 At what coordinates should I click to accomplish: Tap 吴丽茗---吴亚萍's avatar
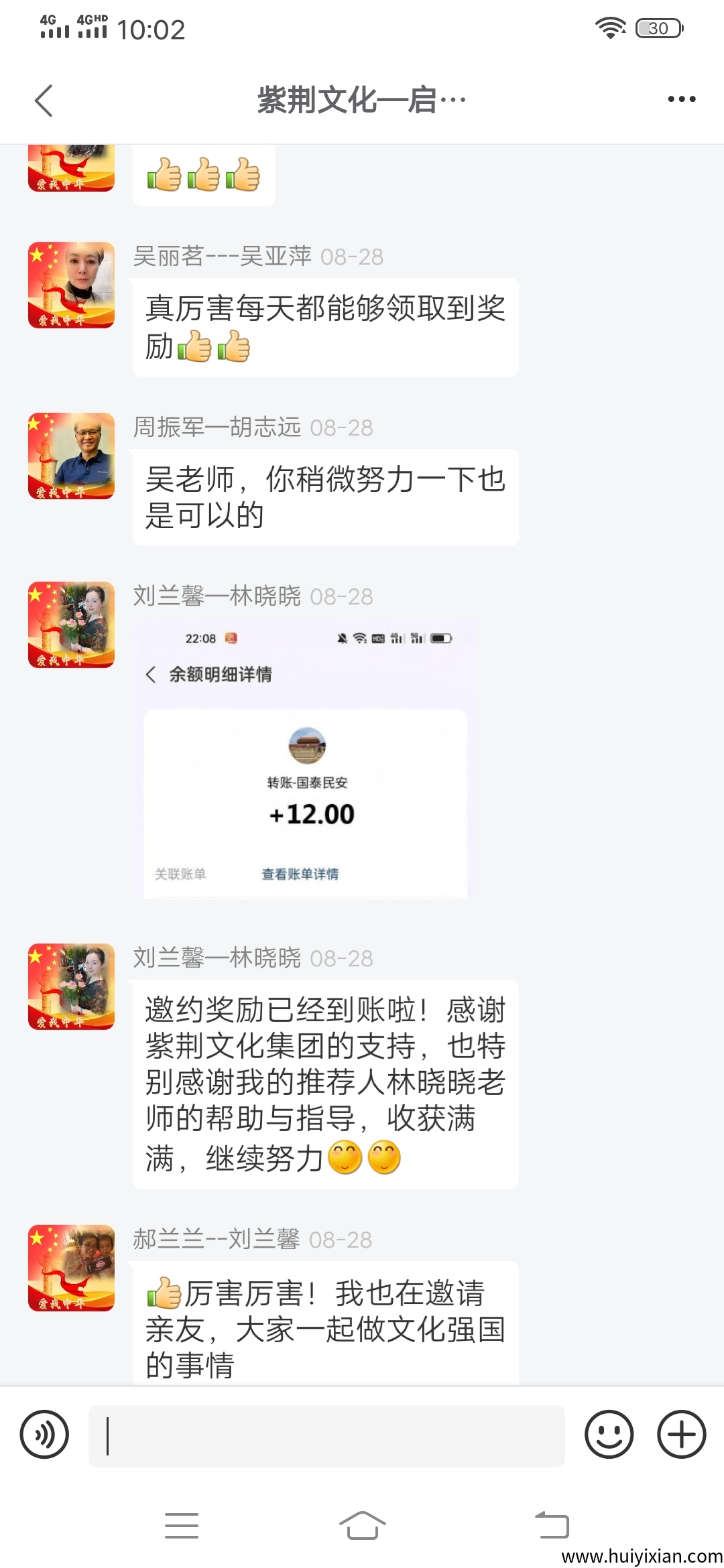pos(71,285)
